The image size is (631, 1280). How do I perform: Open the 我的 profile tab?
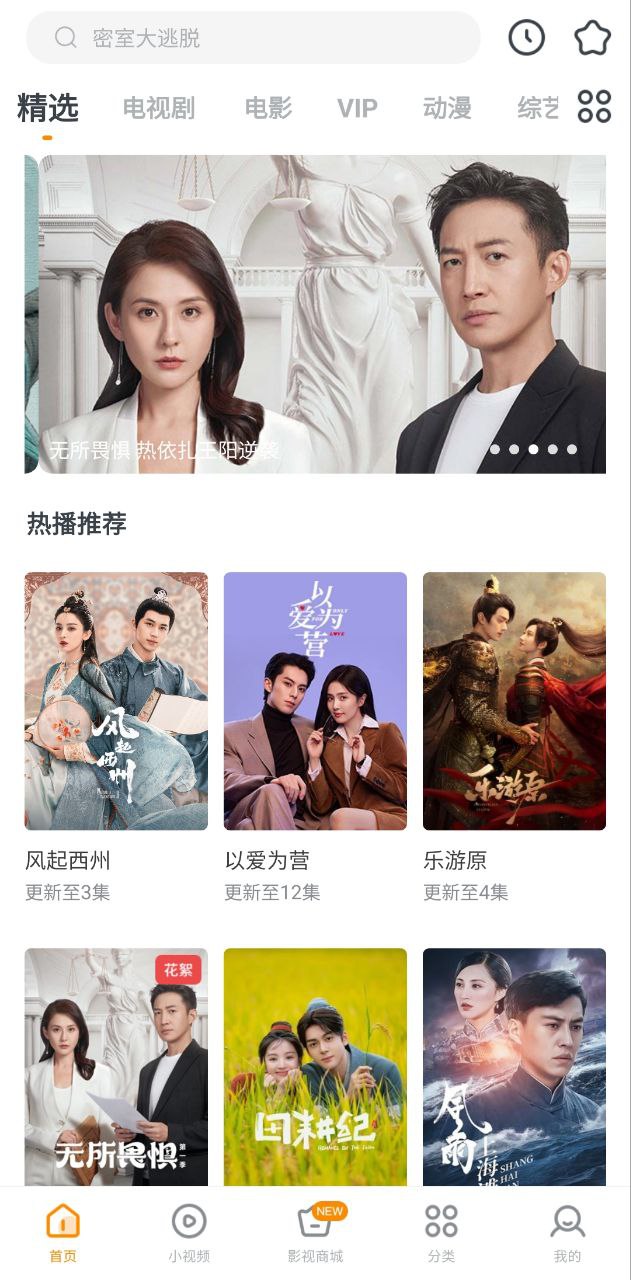(567, 1232)
